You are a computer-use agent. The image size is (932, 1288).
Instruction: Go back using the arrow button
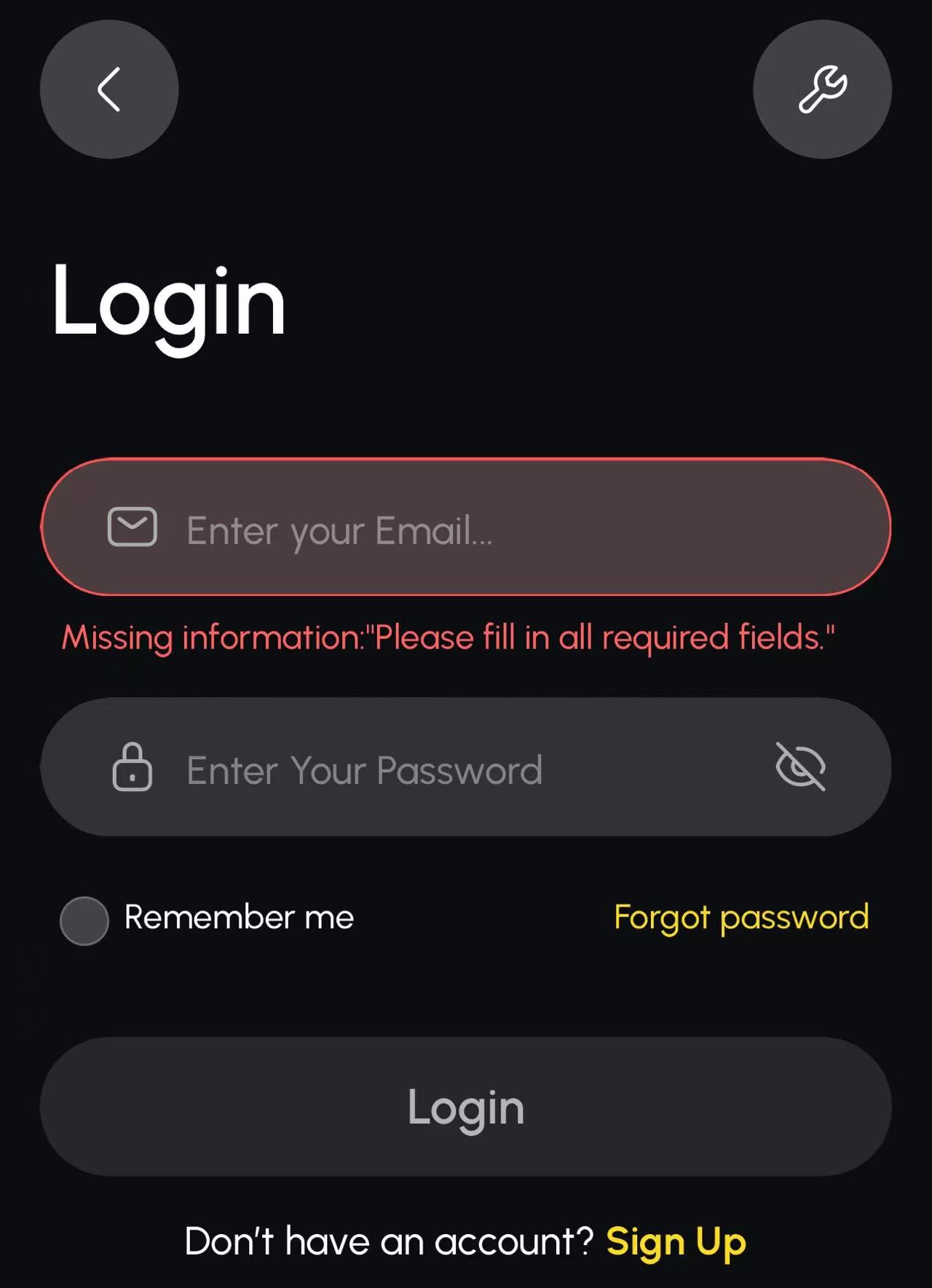(x=109, y=89)
